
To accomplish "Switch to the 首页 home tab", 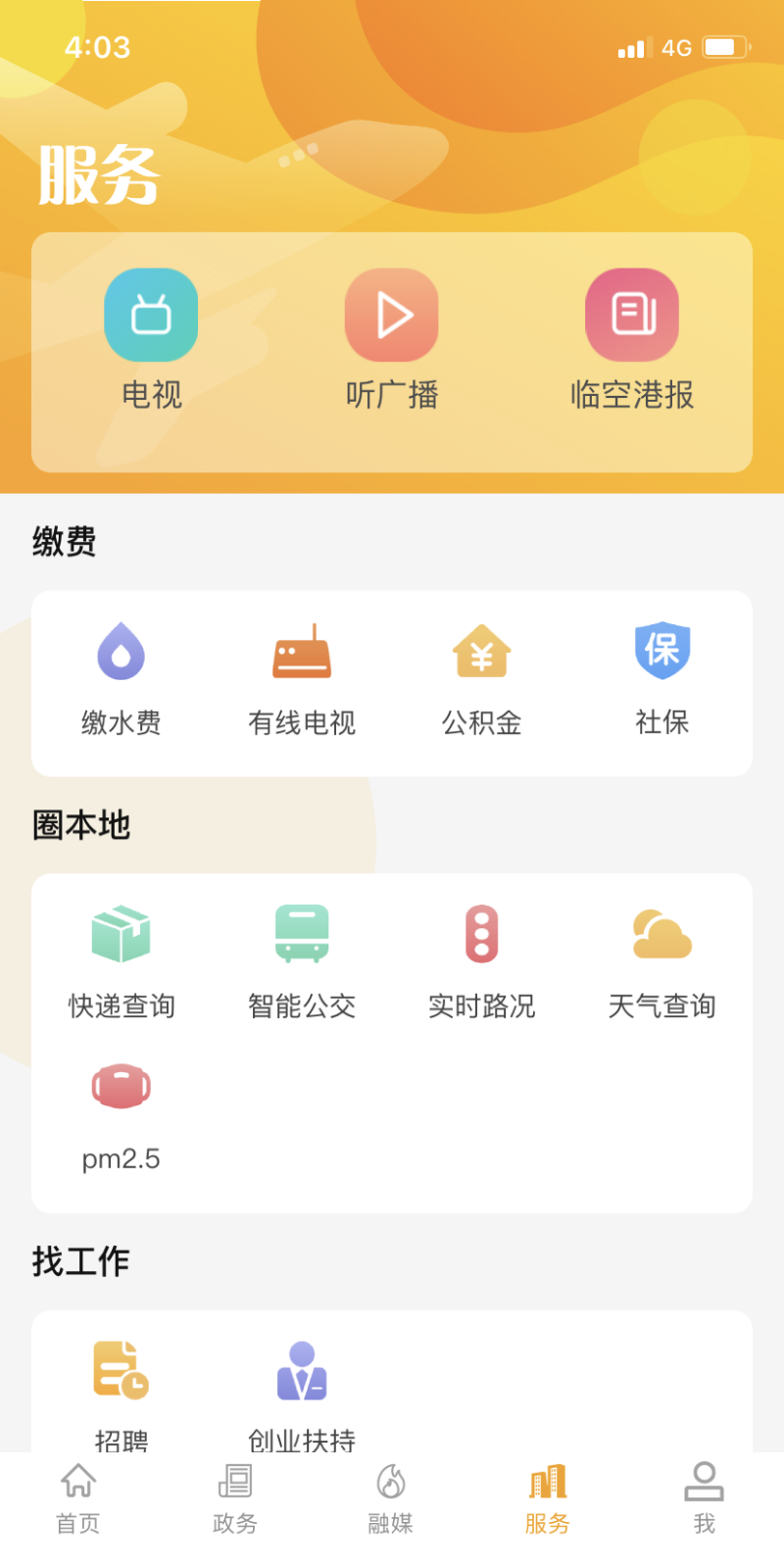I will pyautogui.click(x=77, y=1497).
